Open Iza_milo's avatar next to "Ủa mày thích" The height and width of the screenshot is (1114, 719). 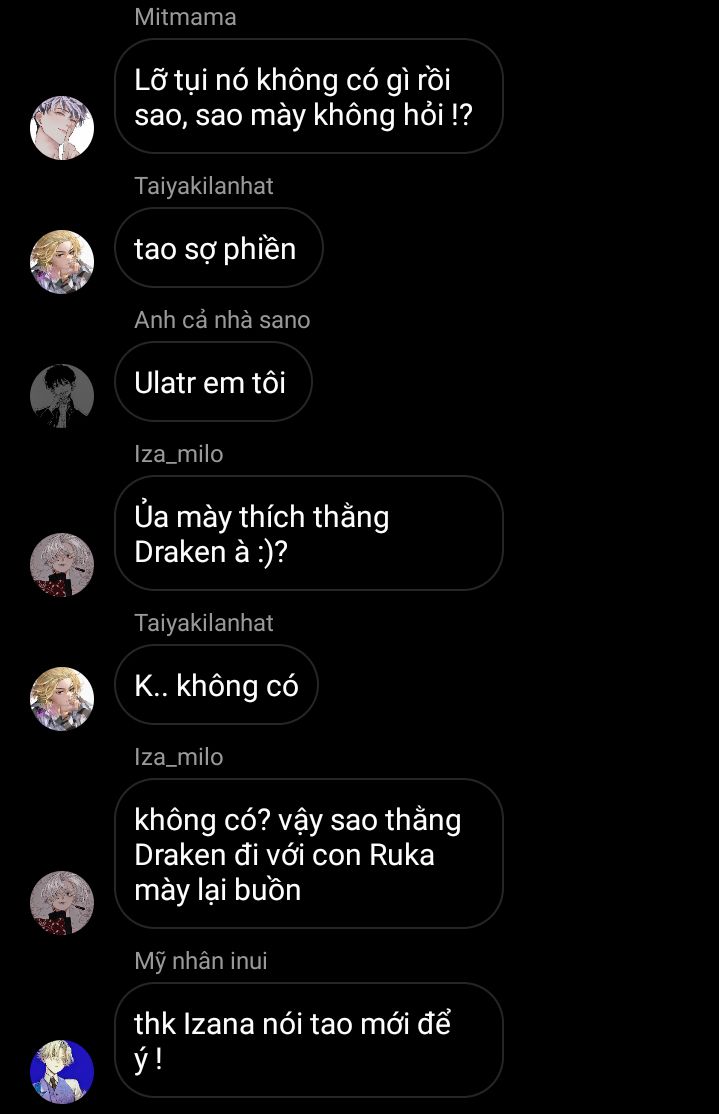(x=62, y=565)
